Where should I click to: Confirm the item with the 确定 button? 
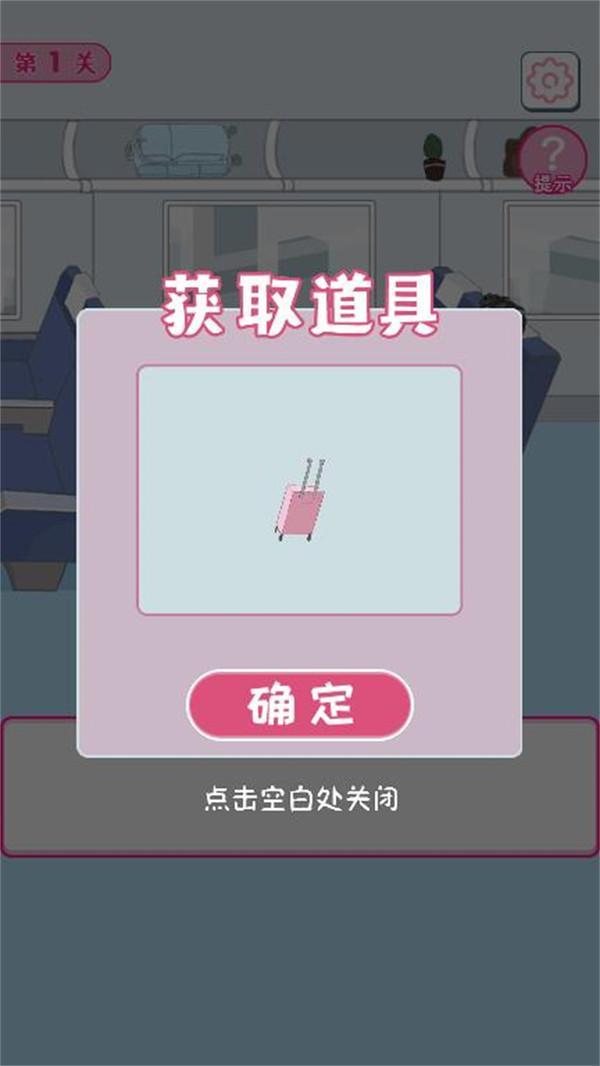coord(300,706)
